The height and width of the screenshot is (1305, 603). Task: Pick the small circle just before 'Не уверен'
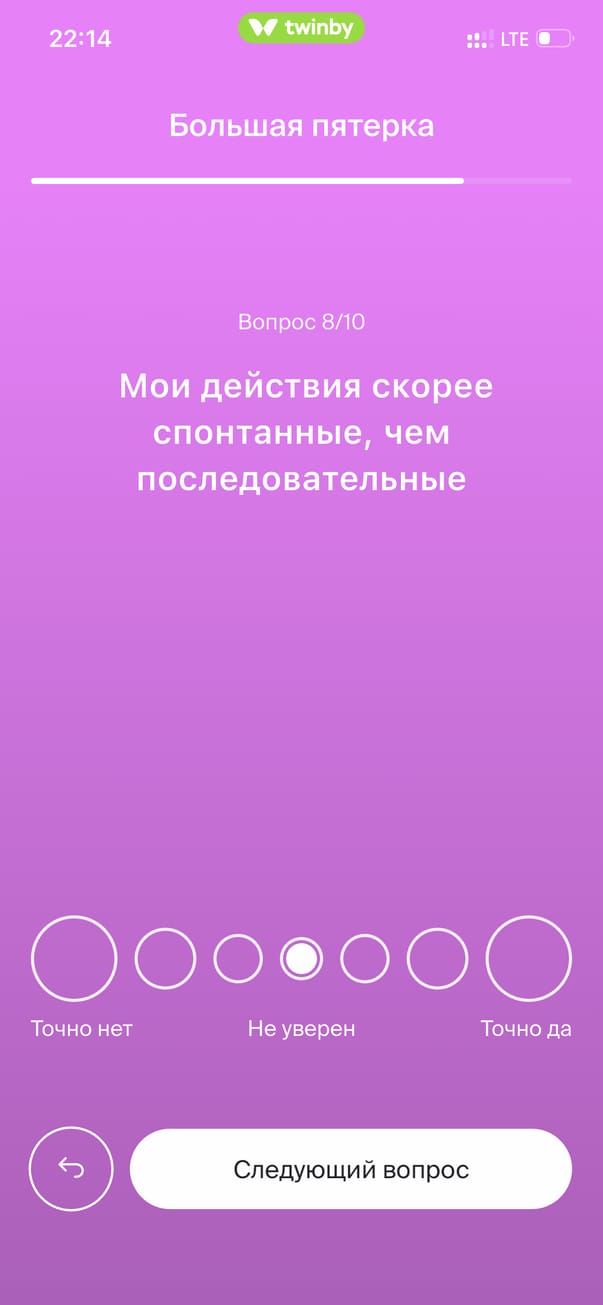pyautogui.click(x=238, y=958)
